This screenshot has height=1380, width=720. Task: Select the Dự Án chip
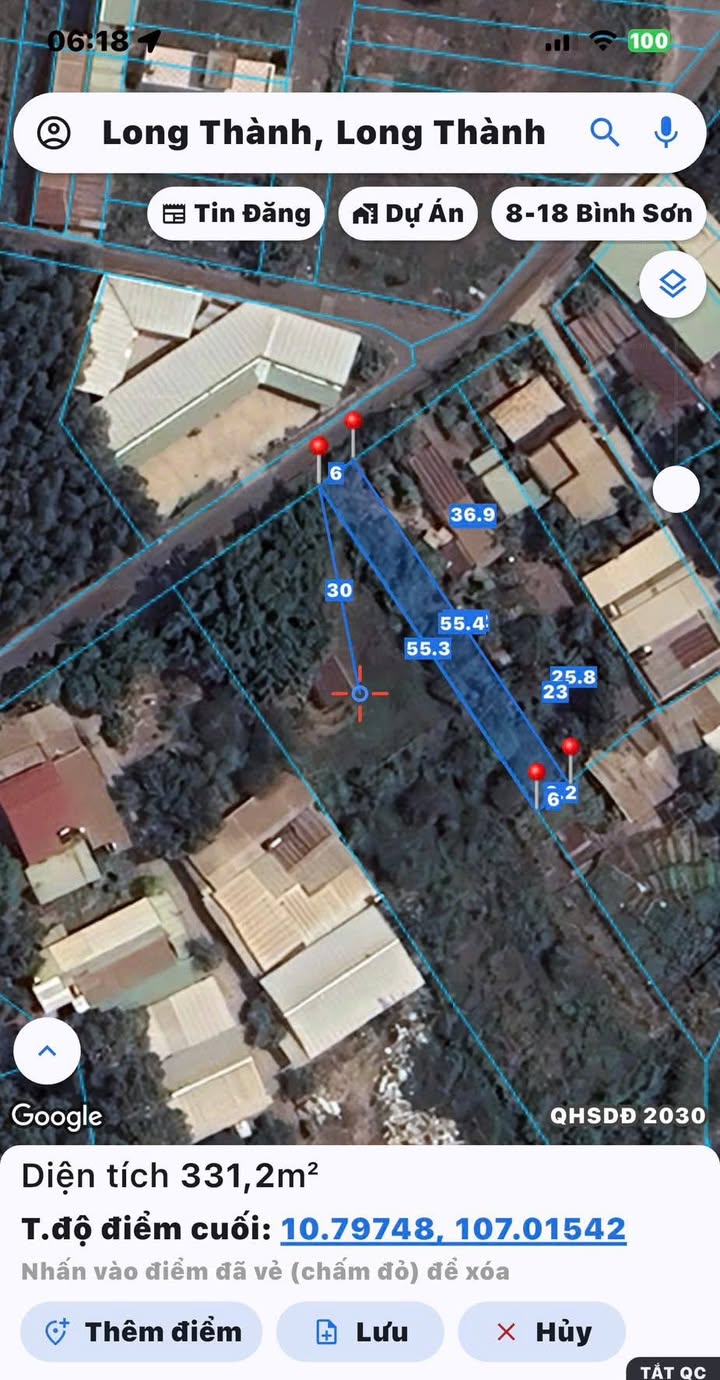(408, 213)
